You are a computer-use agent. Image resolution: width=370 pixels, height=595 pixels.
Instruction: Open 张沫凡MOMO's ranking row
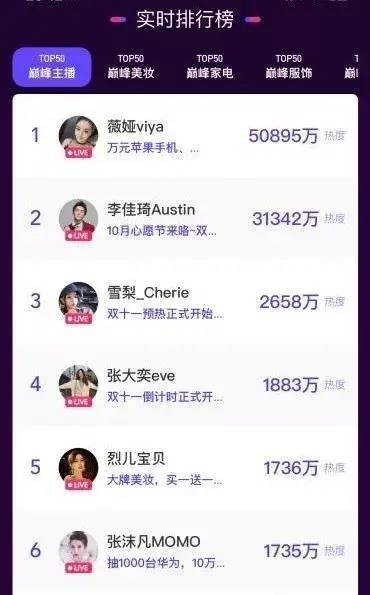(x=185, y=552)
